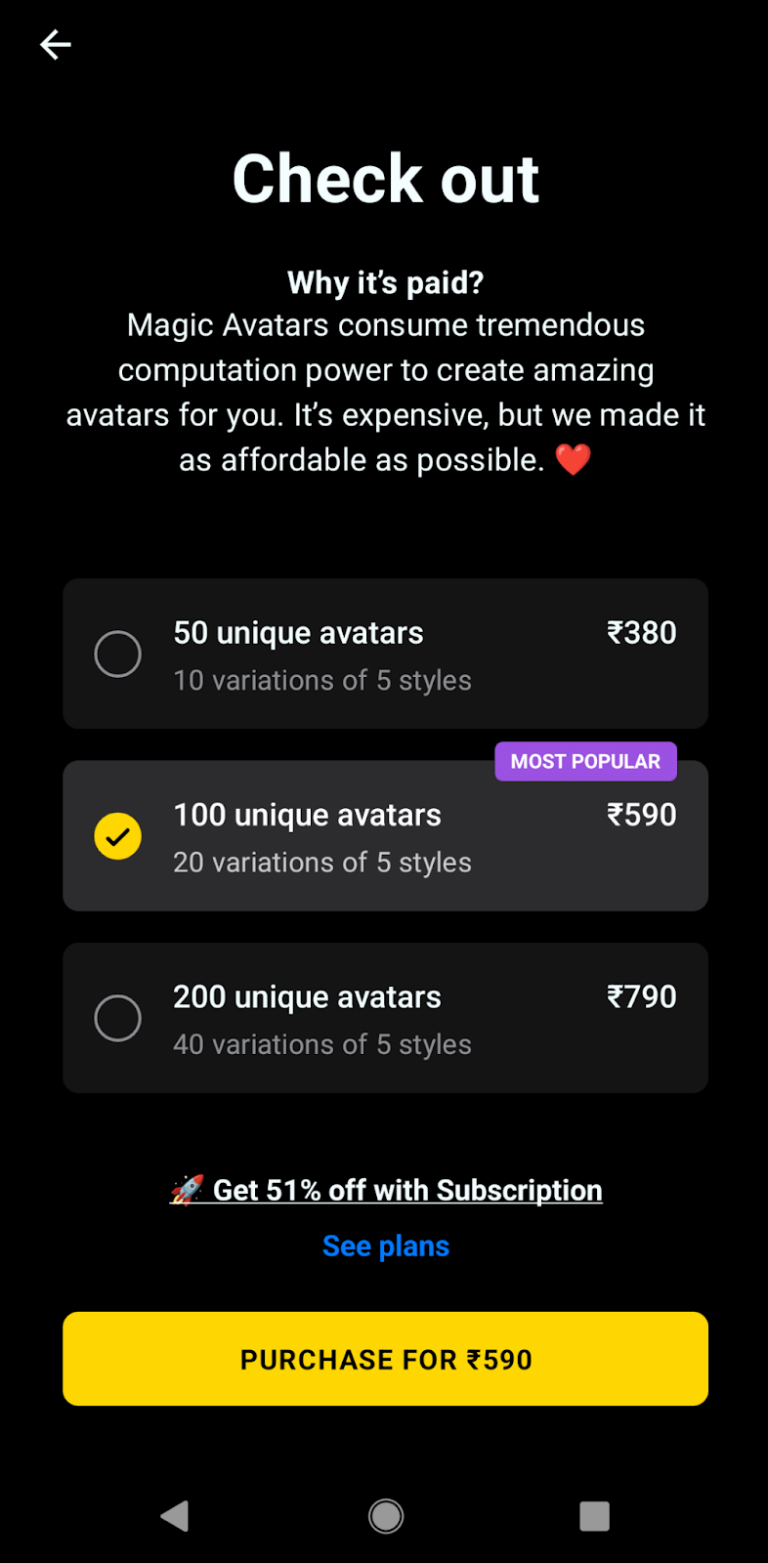
Task: Open the 51% off Subscription offer
Action: (x=386, y=1190)
